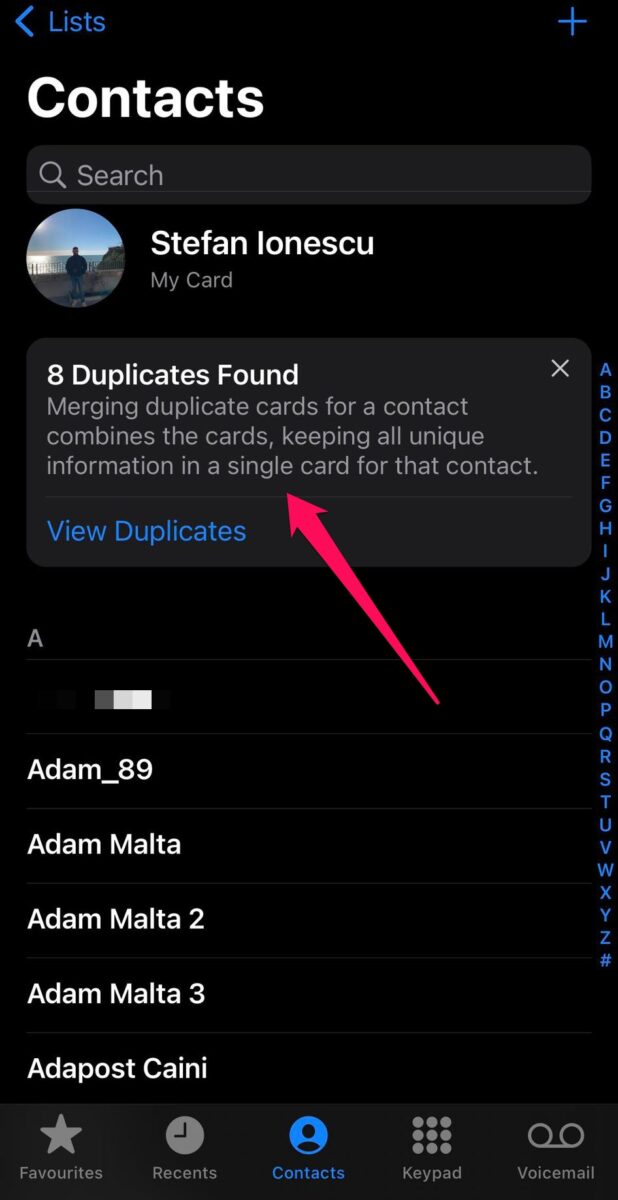Image resolution: width=618 pixels, height=1200 pixels.
Task: Go back to Lists
Action: pyautogui.click(x=60, y=22)
